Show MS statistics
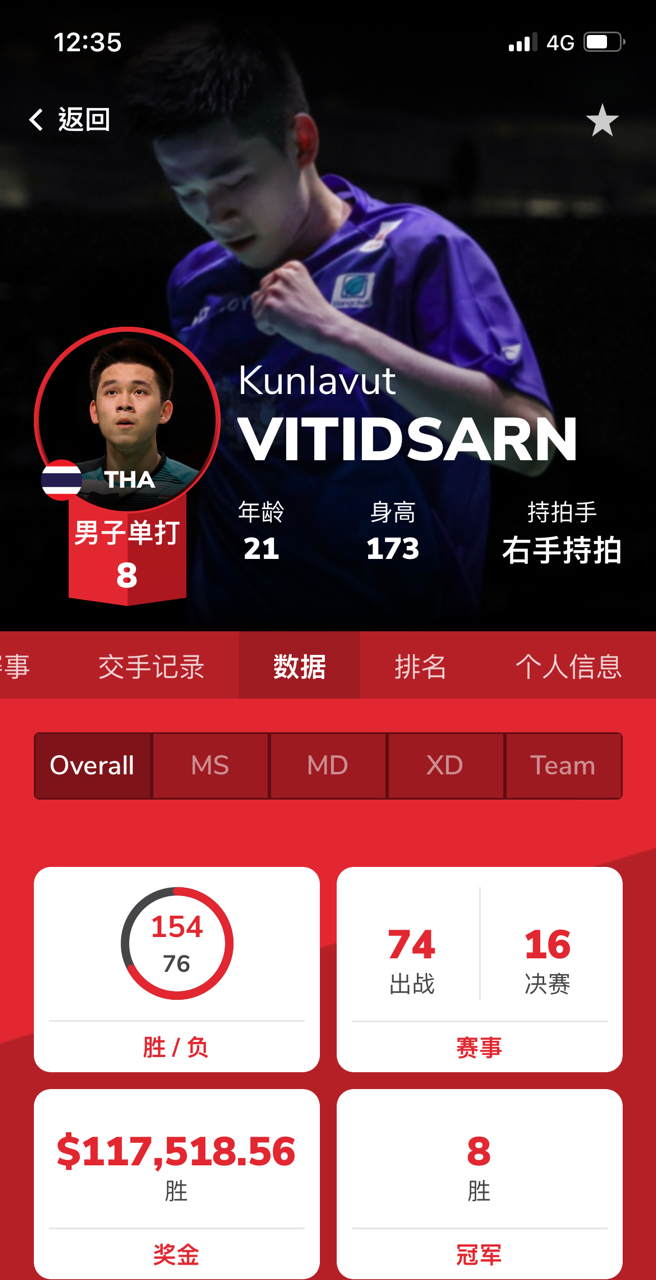The width and height of the screenshot is (656, 1280). (210, 766)
